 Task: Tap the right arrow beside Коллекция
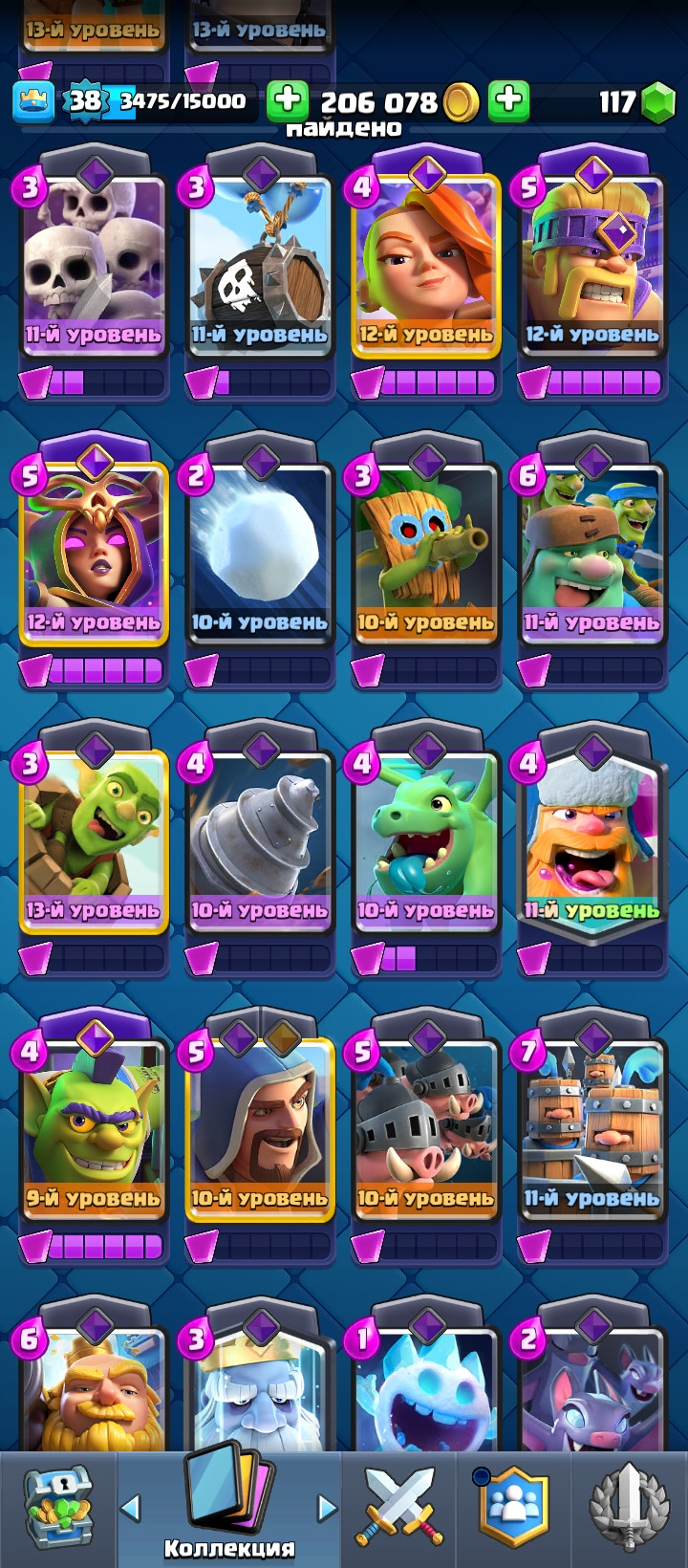(327, 1508)
